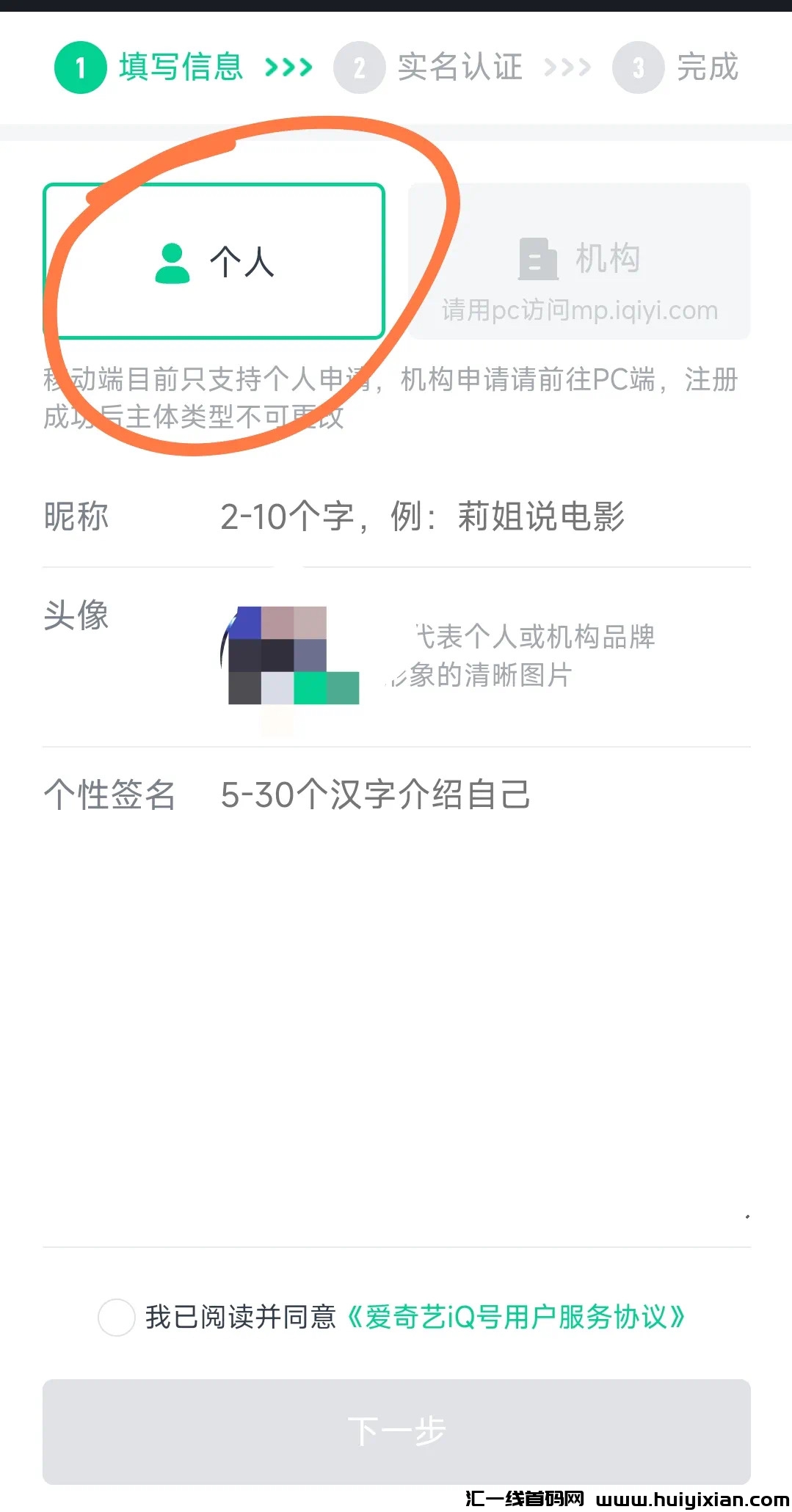Click the step 2 gray circle badge
Image resolution: width=792 pixels, height=1512 pixels.
point(359,67)
